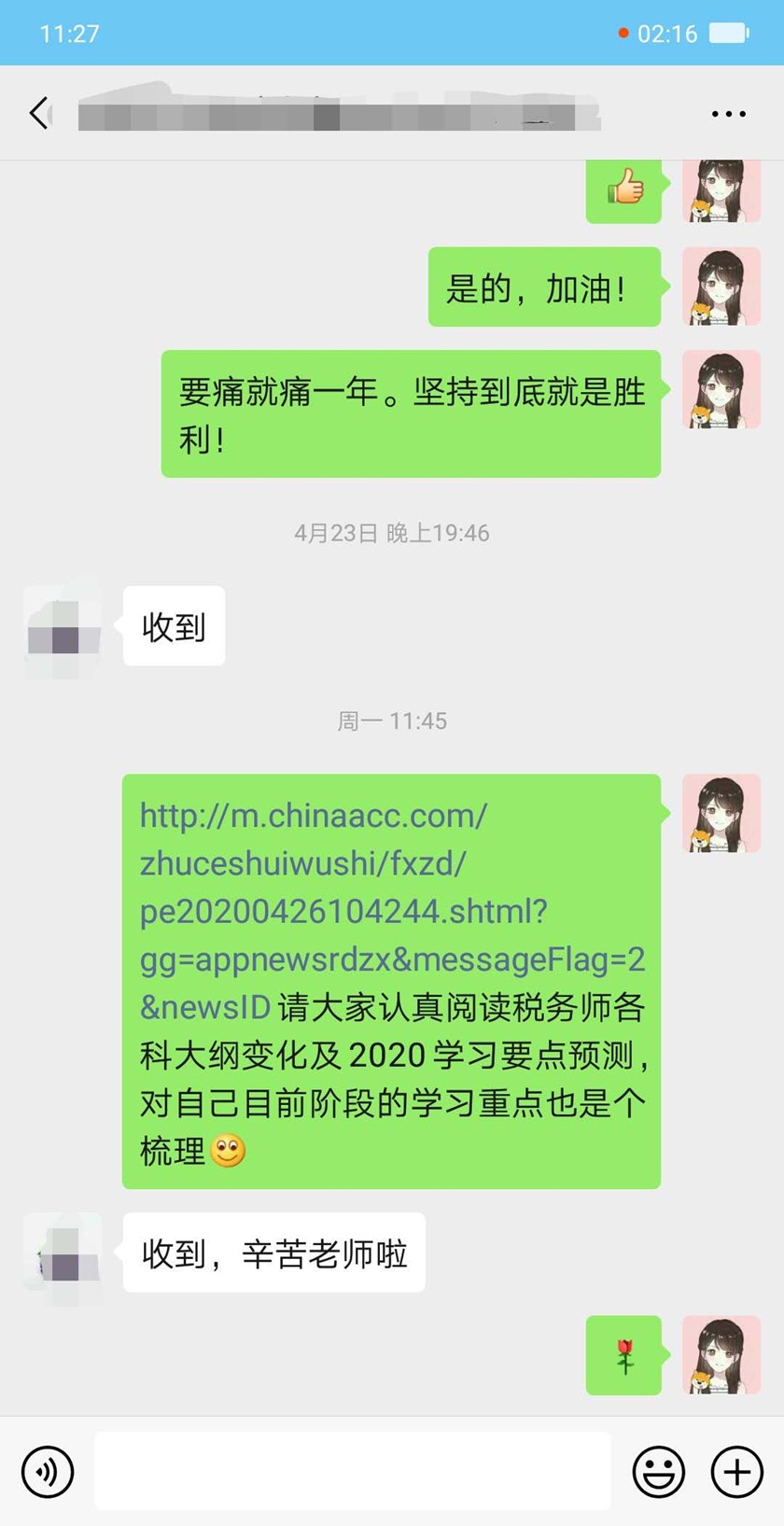Open attachments with the plus icon
The image size is (784, 1526).
click(x=736, y=1471)
